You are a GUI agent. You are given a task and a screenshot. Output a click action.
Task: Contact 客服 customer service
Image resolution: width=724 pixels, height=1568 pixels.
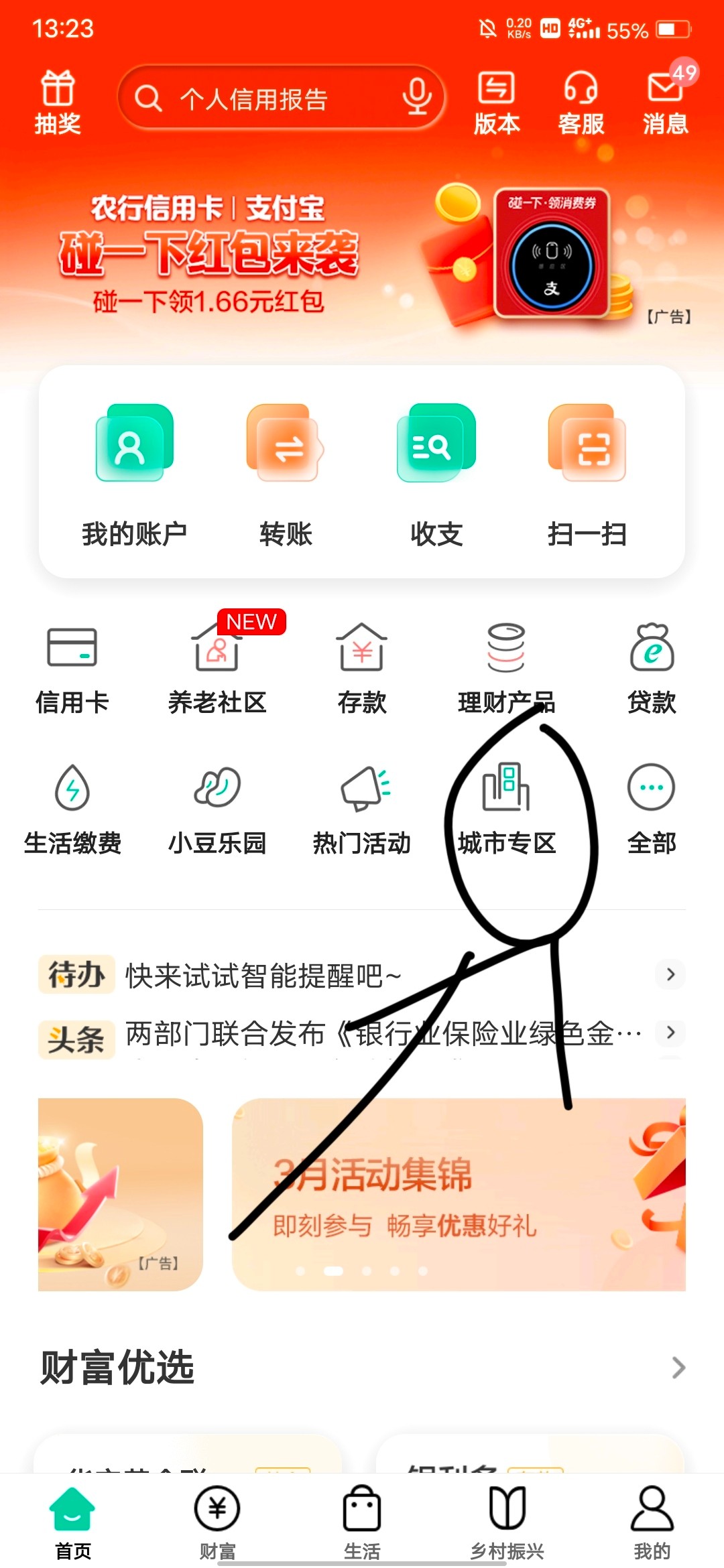(581, 102)
